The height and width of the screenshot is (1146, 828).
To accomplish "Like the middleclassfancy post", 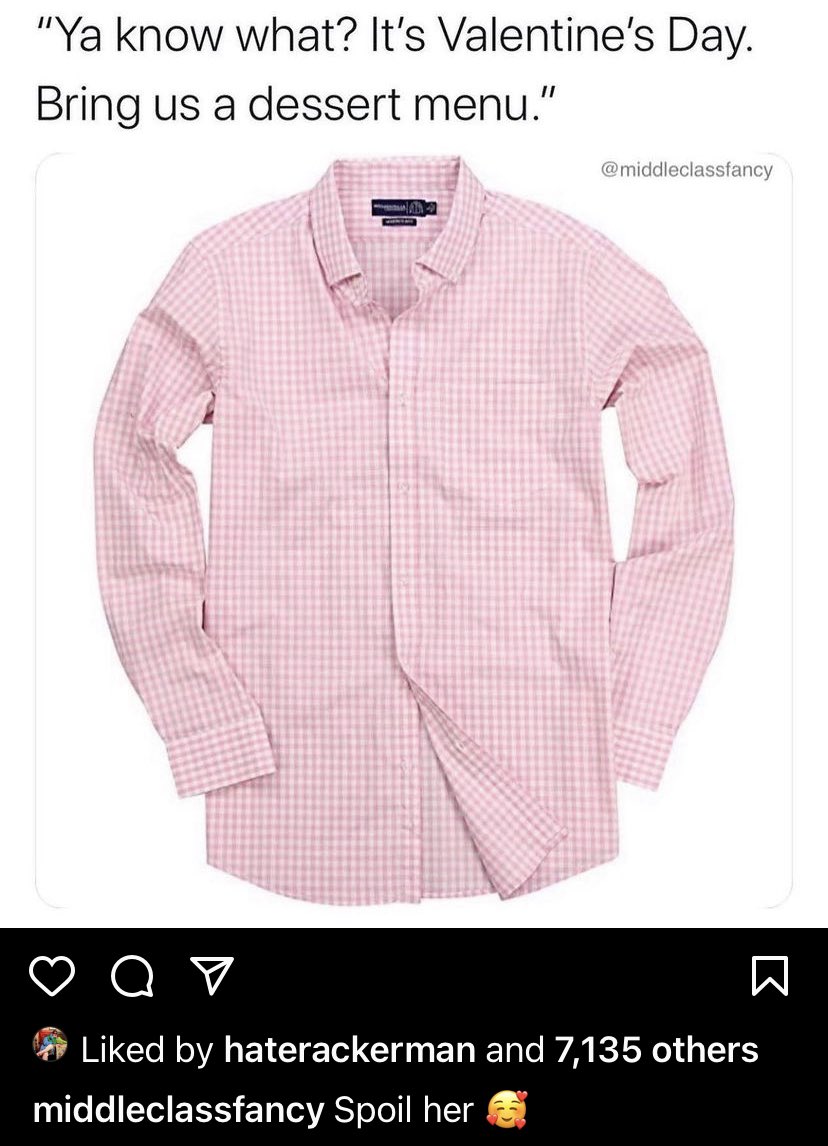I will pyautogui.click(x=57, y=977).
